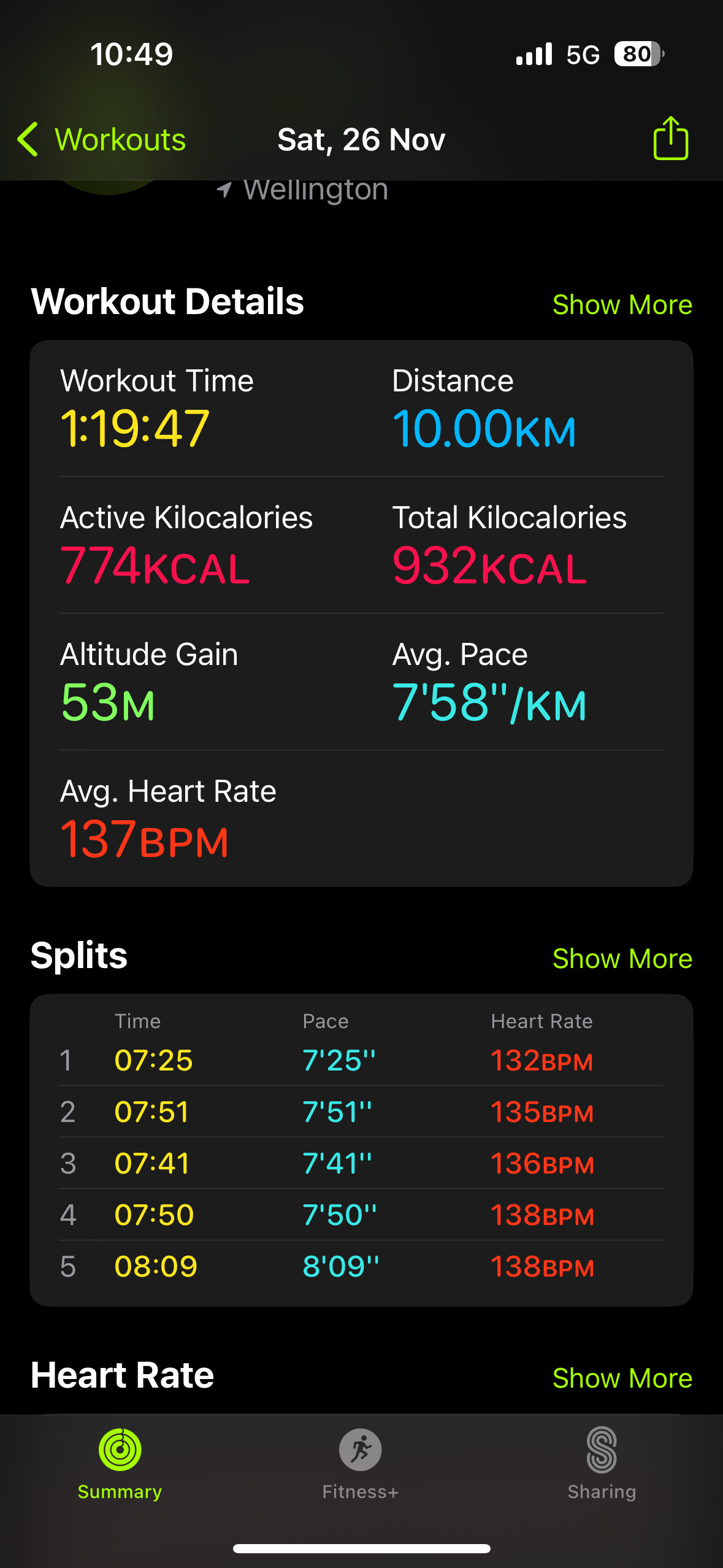The width and height of the screenshot is (723, 1568).
Task: Switch to the Fitness+ tab
Action: [361, 1464]
